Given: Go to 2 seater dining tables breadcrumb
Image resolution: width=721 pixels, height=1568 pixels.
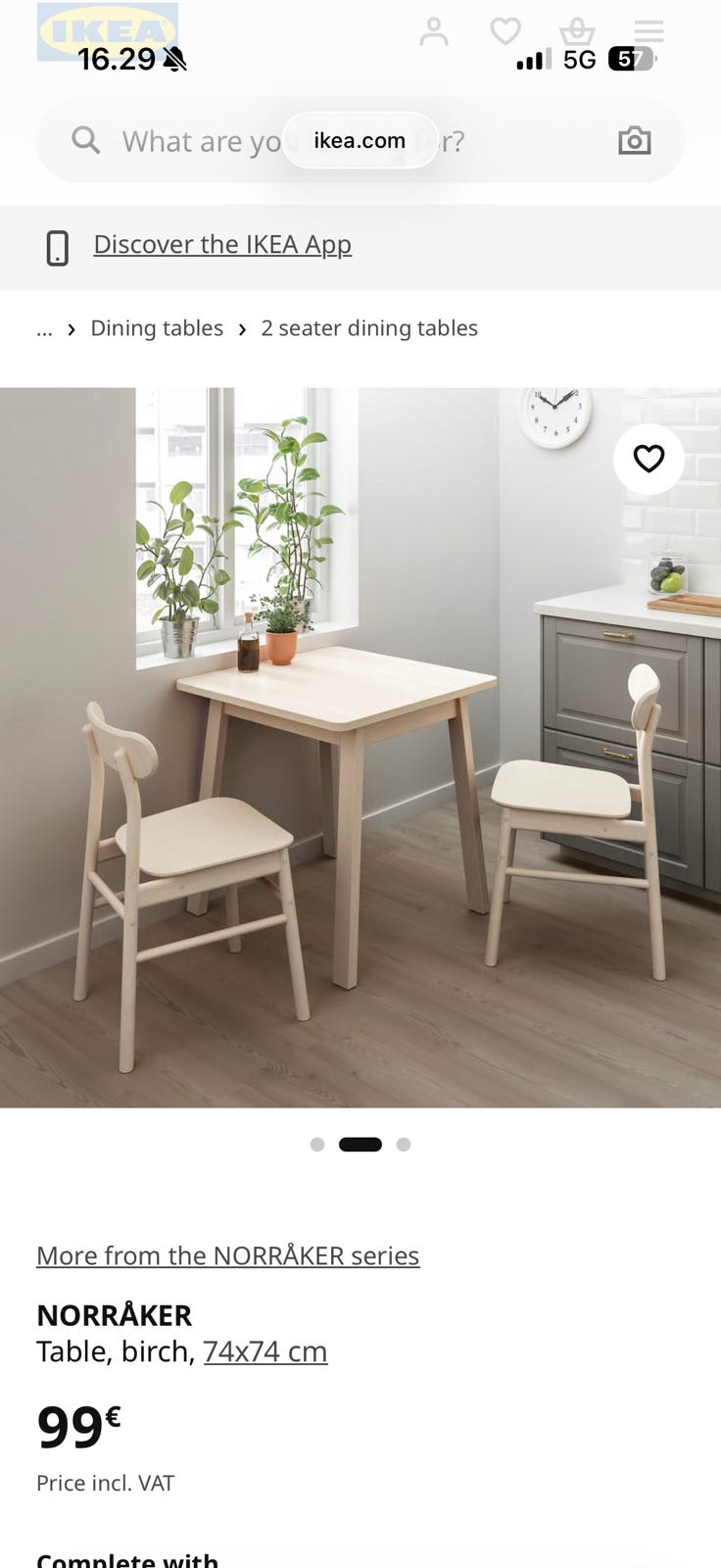Looking at the screenshot, I should point(369,328).
